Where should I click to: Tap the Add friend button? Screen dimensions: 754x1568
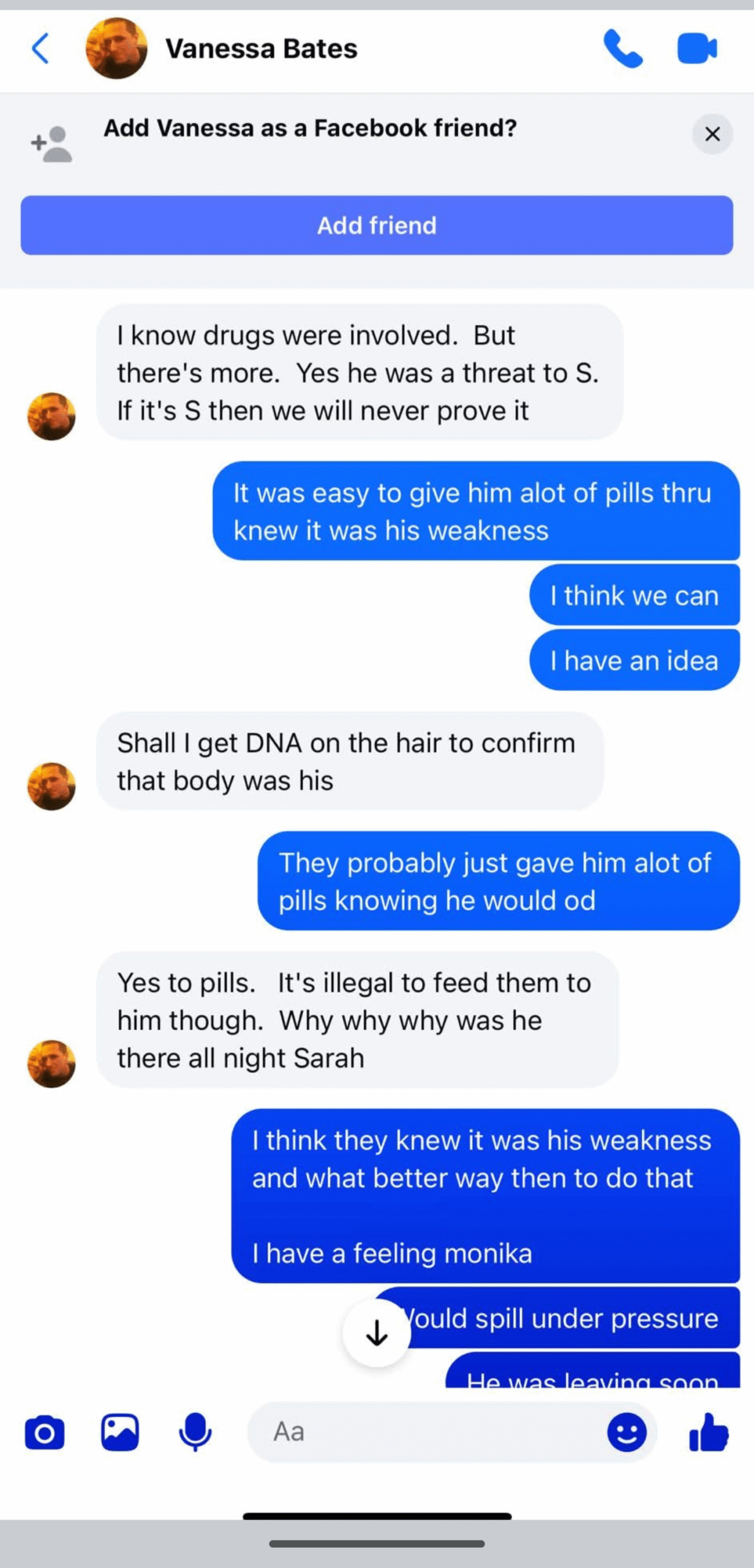(x=377, y=225)
